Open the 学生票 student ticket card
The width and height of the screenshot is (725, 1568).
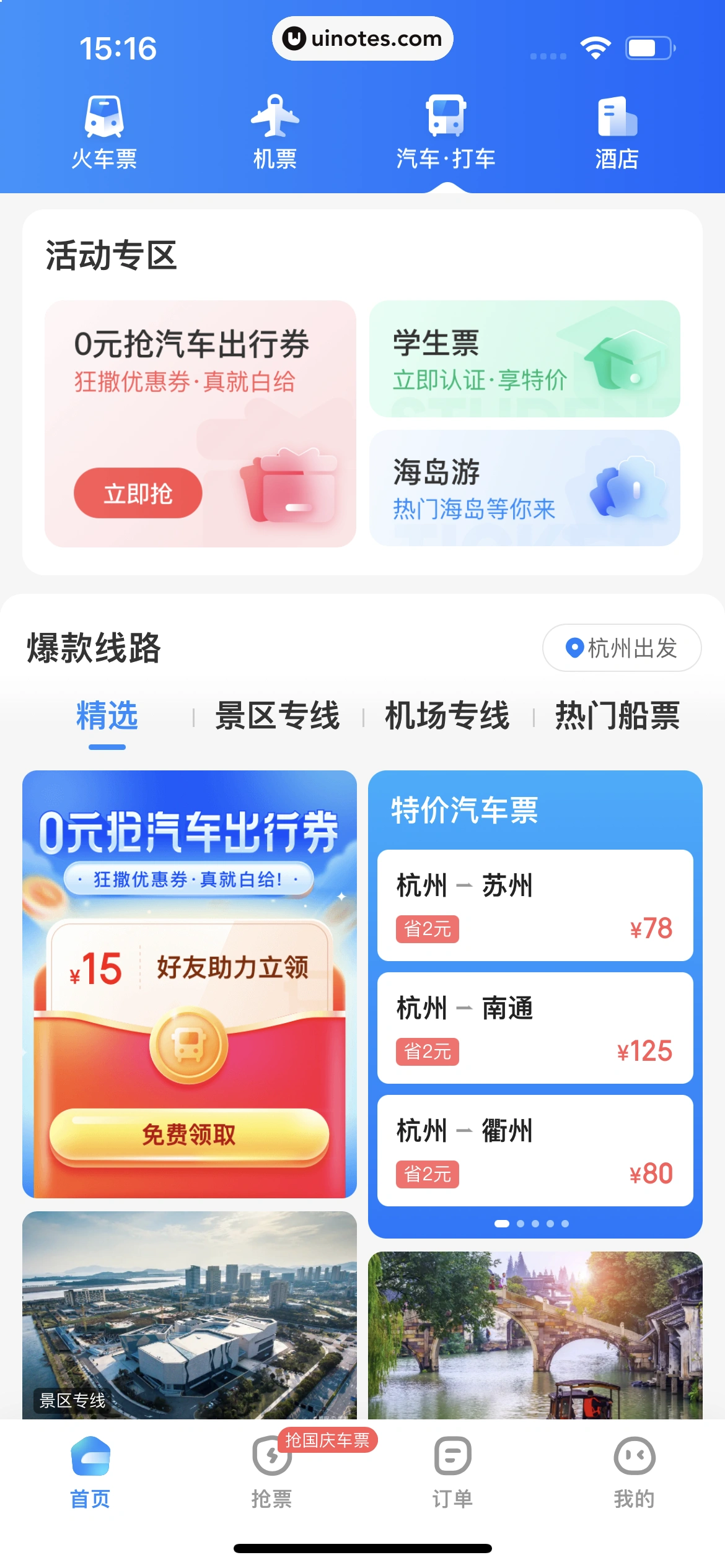524,359
